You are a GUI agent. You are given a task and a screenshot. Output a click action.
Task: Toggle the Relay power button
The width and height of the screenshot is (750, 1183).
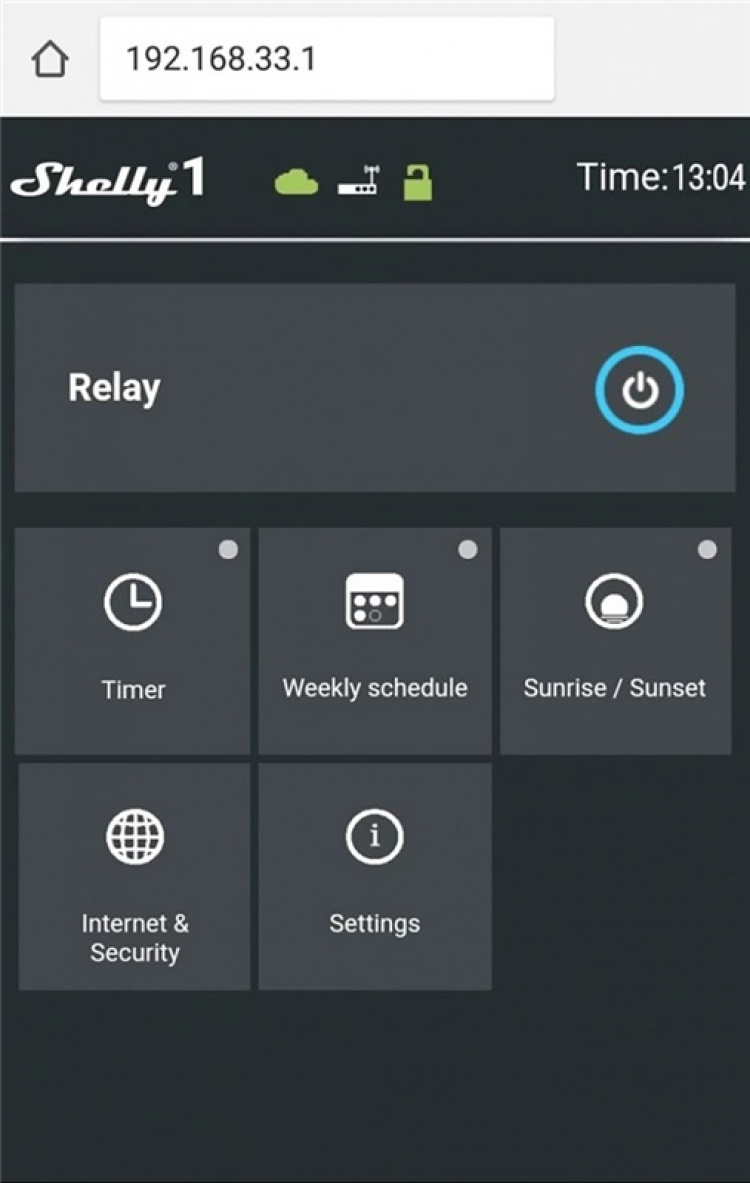point(639,390)
